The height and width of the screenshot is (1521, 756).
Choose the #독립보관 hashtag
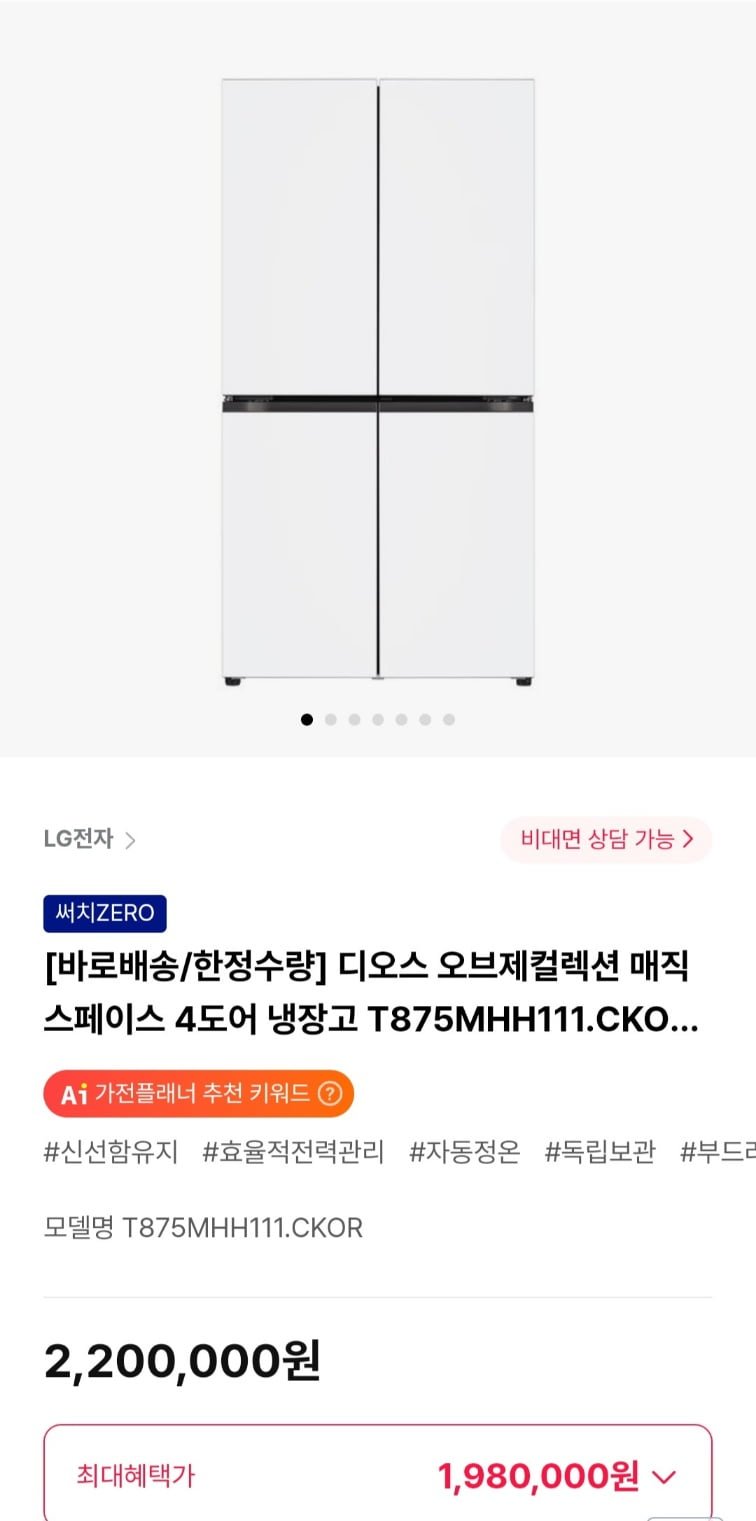click(599, 1152)
